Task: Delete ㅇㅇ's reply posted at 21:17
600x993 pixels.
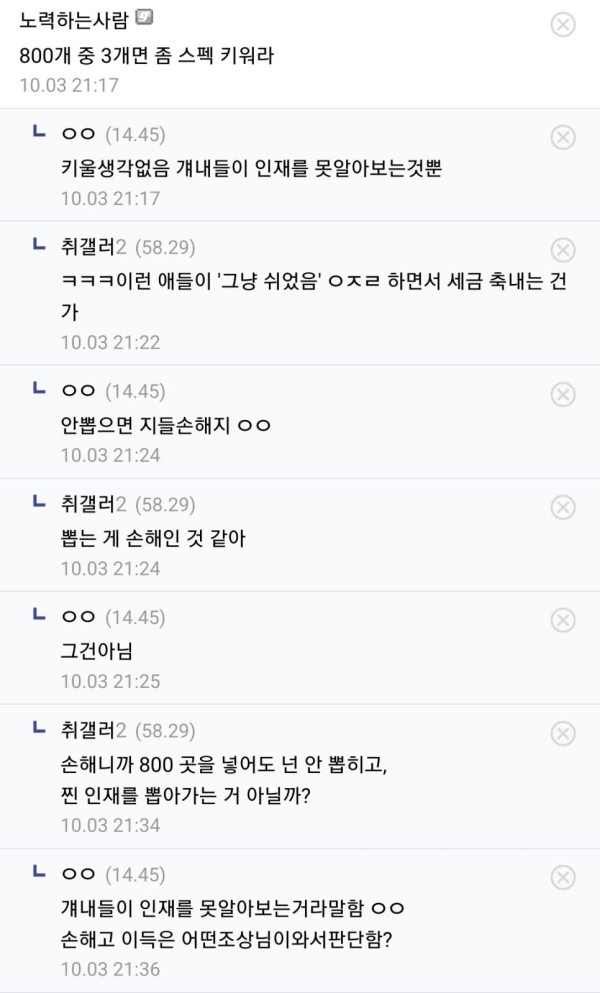Action: [x=563, y=137]
